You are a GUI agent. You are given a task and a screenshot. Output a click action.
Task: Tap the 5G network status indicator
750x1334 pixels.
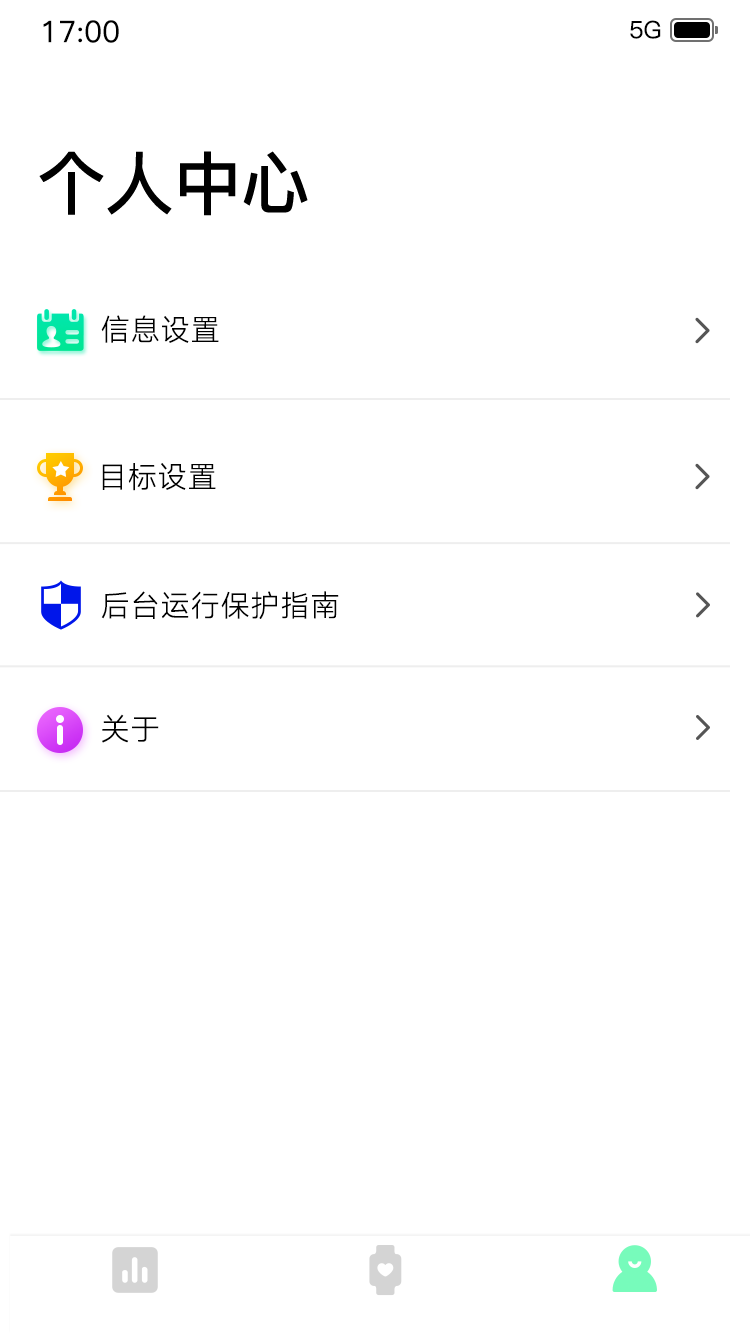click(x=647, y=29)
